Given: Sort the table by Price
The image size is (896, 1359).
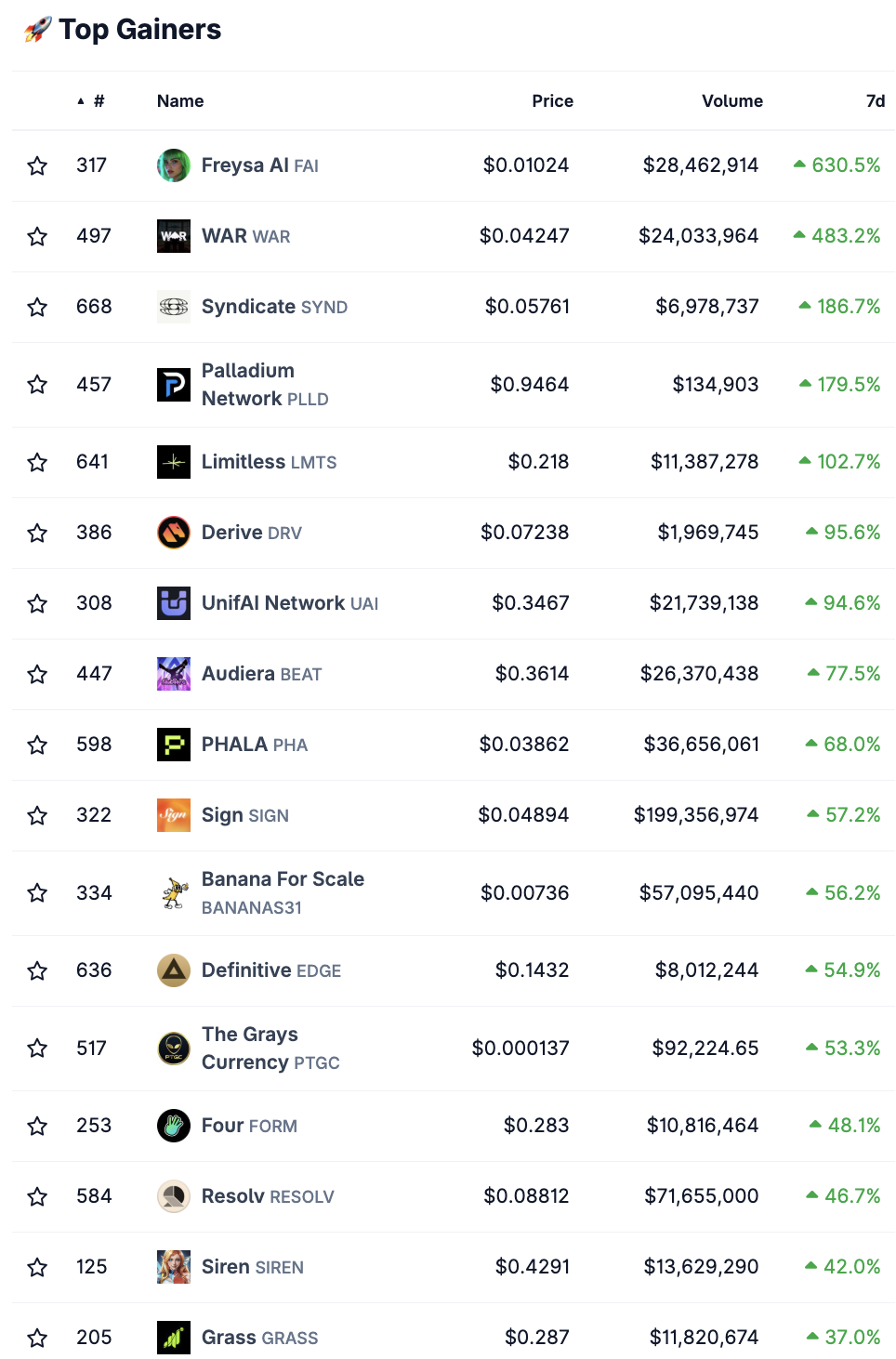Looking at the screenshot, I should (552, 101).
